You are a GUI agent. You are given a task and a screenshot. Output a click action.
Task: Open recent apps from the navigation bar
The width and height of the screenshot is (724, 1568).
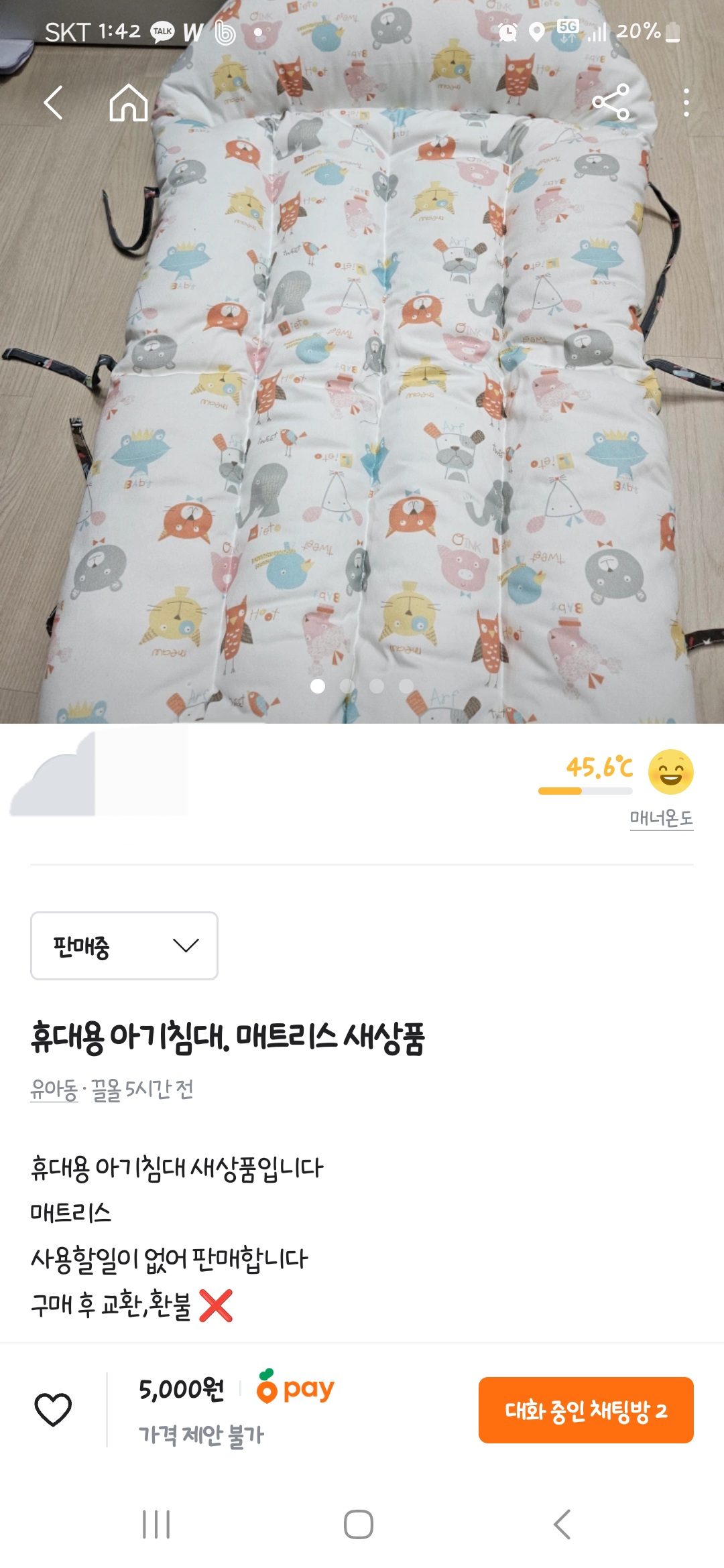click(x=156, y=1524)
